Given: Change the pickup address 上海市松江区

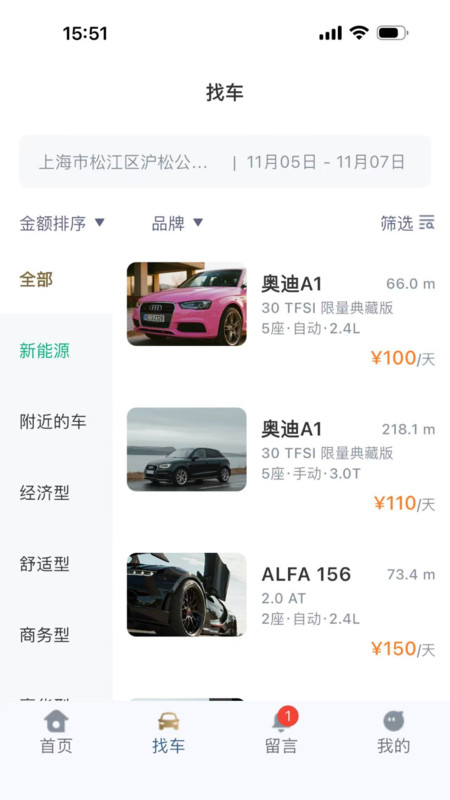Looking at the screenshot, I should coord(123,162).
